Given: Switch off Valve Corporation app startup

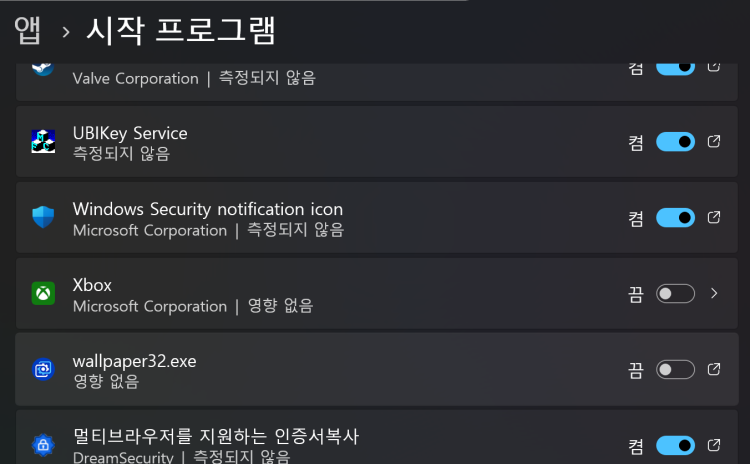Looking at the screenshot, I should click(x=675, y=68).
